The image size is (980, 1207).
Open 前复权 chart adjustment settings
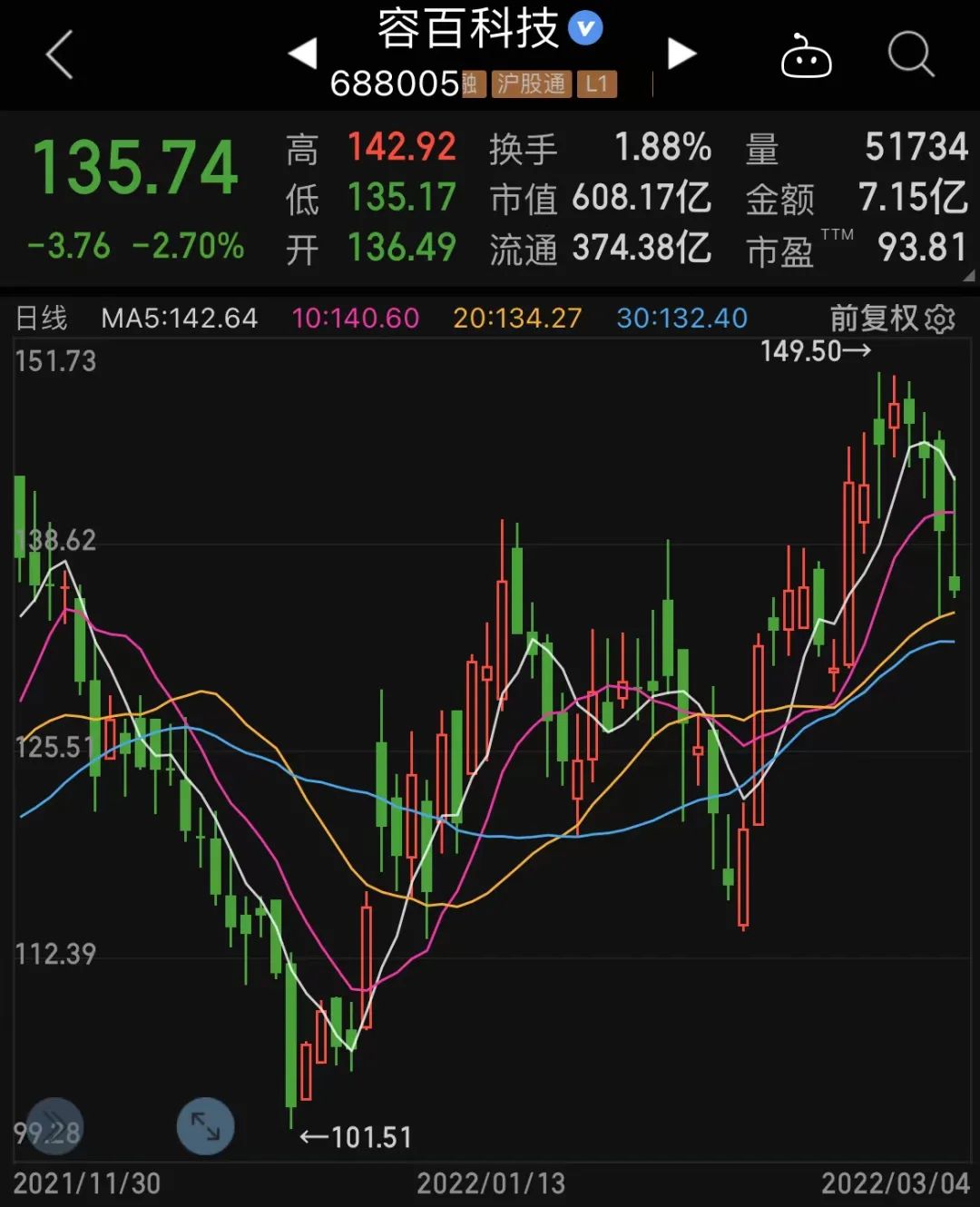pos(892,319)
